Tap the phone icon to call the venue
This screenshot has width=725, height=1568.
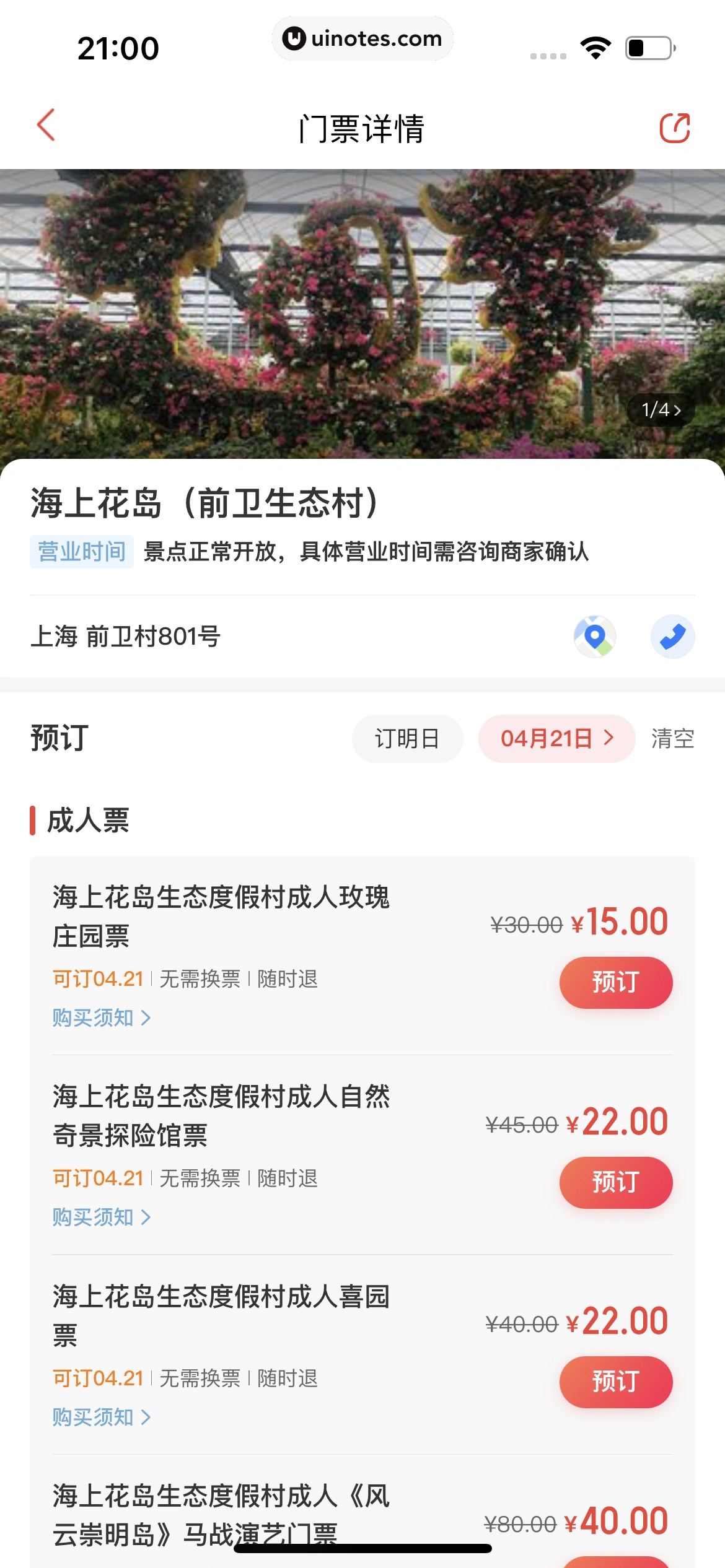pos(673,635)
